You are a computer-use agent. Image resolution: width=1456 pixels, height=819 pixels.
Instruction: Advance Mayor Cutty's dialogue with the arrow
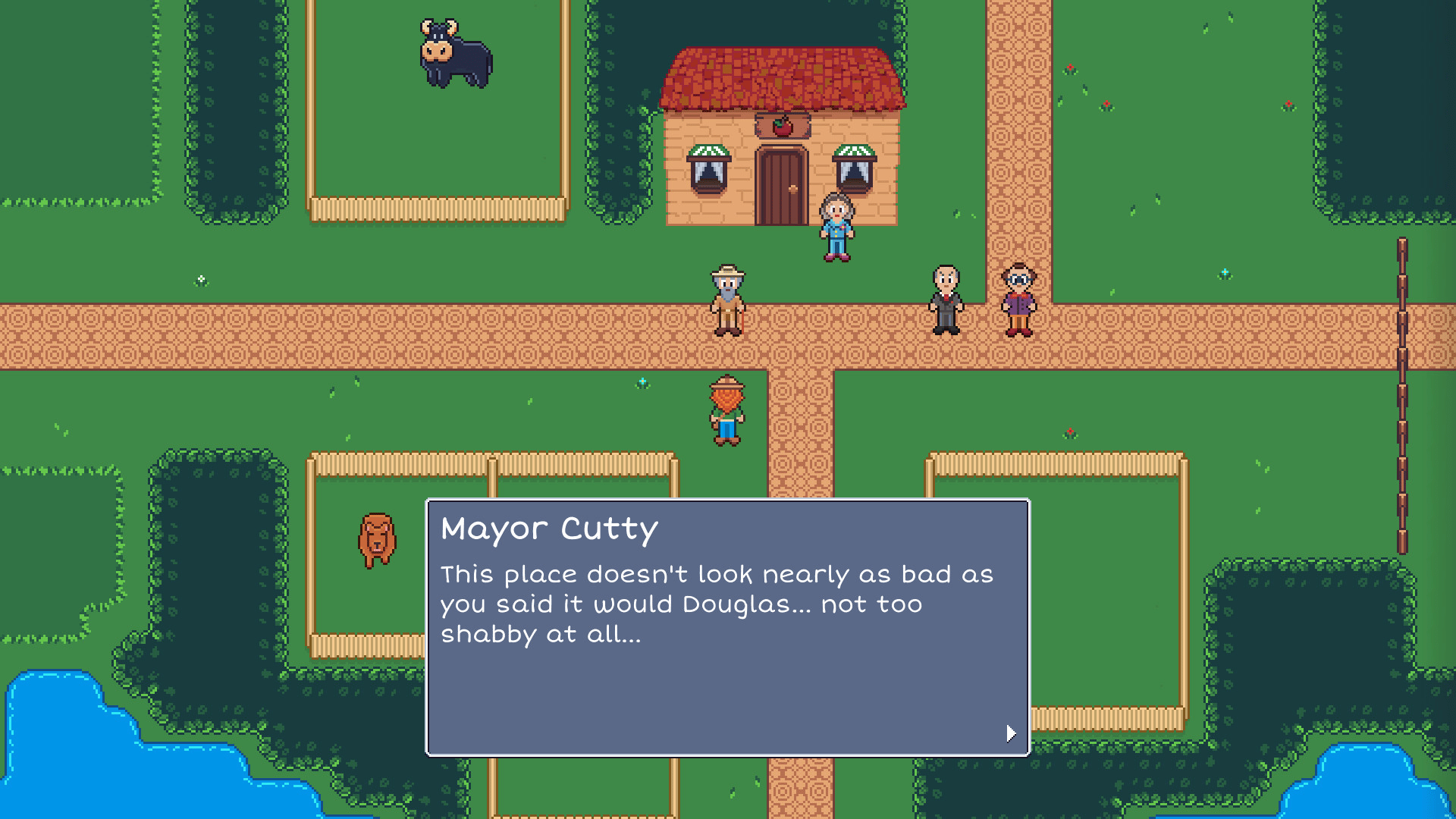1010,733
